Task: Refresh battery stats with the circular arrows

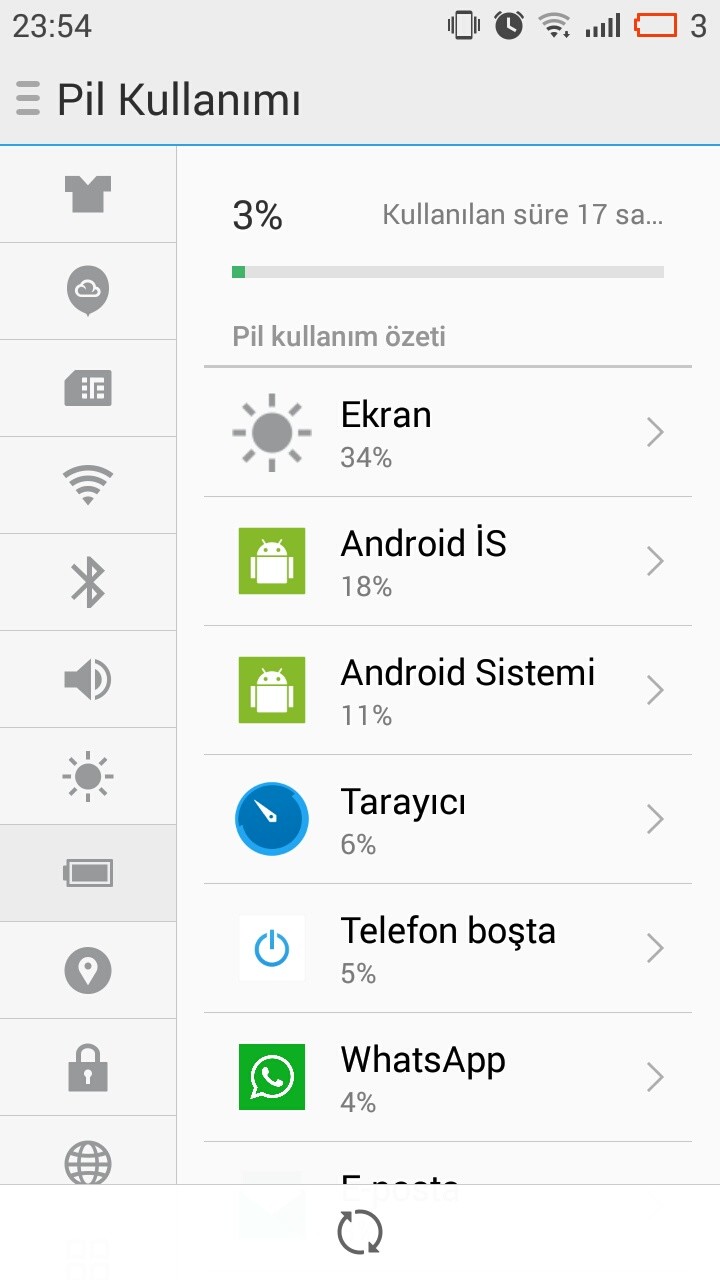Action: pyautogui.click(x=360, y=1232)
